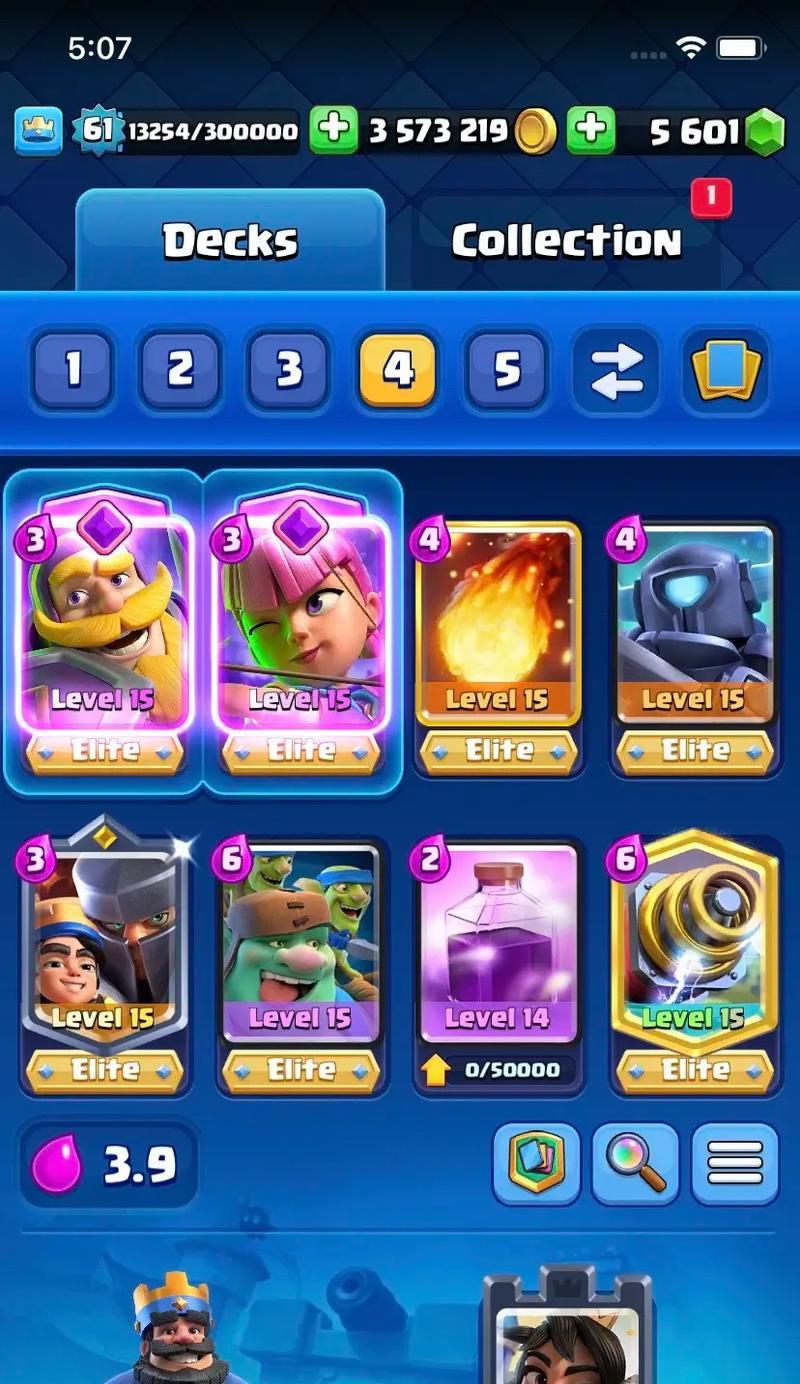
Task: Tap the green plus next to gold
Action: [333, 131]
